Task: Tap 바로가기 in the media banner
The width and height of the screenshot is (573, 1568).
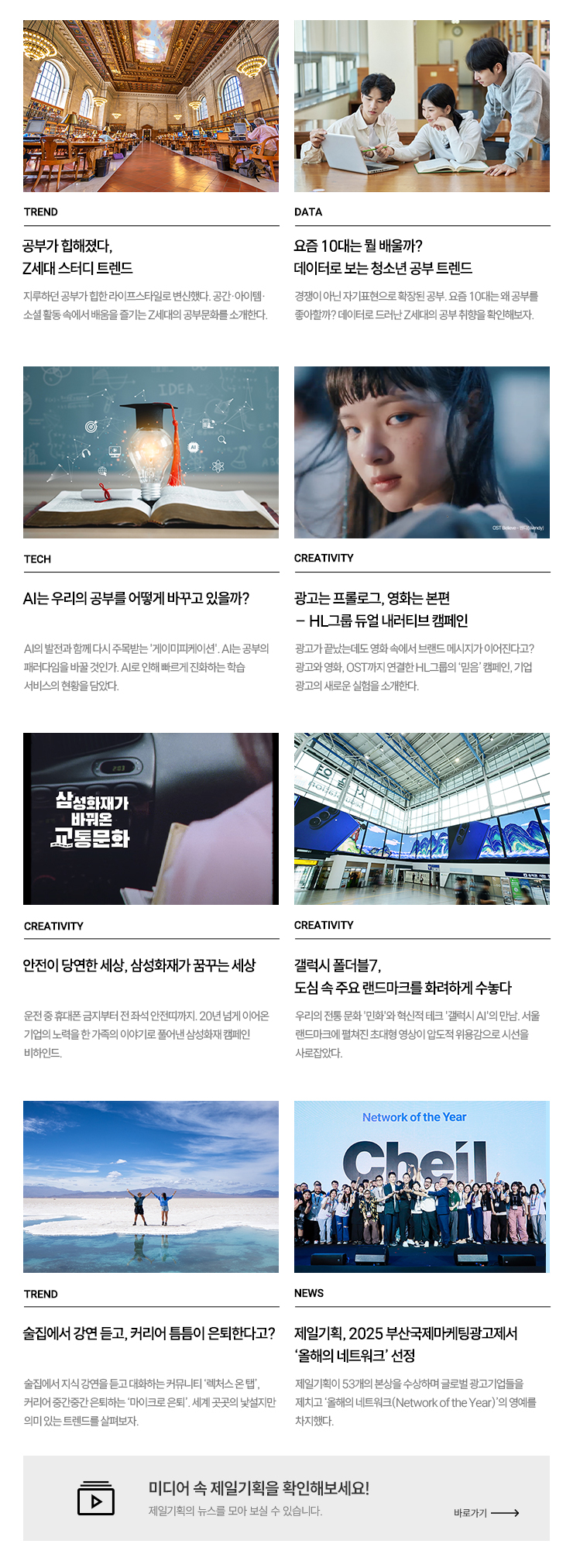Action: [486, 1513]
